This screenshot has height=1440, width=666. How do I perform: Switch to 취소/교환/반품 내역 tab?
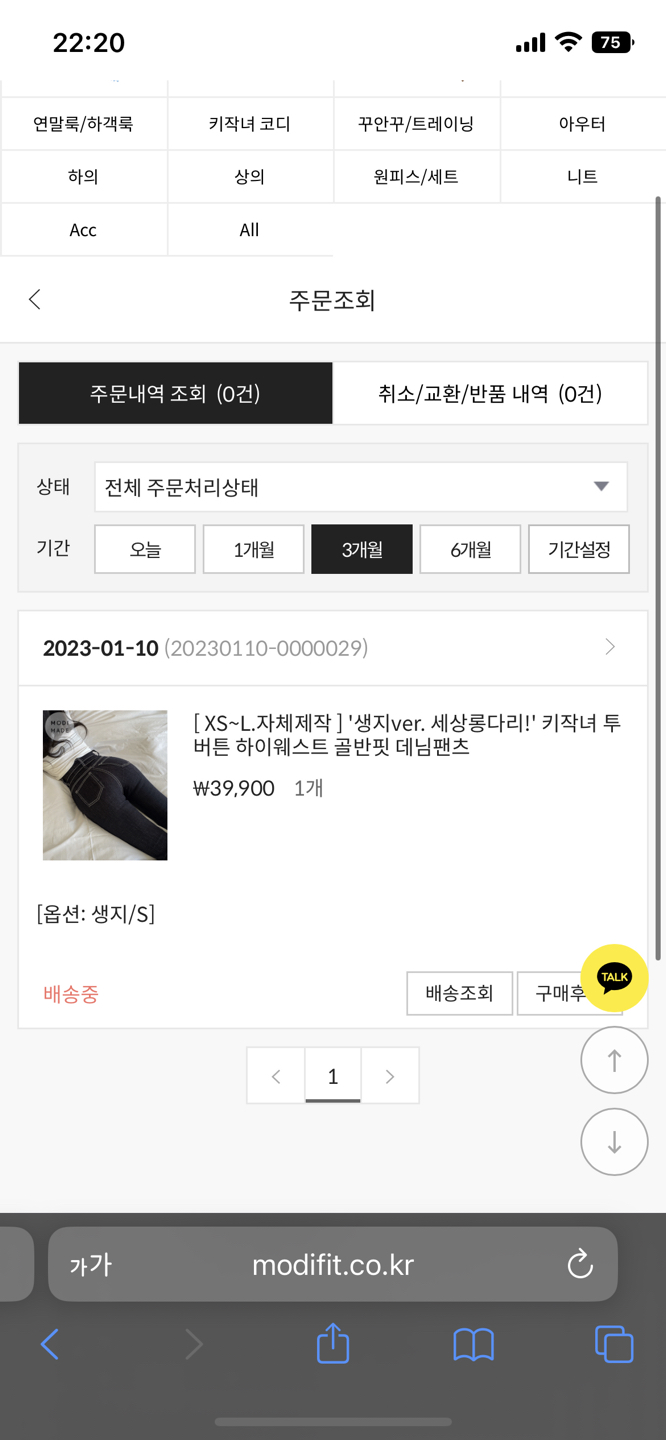pyautogui.click(x=490, y=394)
